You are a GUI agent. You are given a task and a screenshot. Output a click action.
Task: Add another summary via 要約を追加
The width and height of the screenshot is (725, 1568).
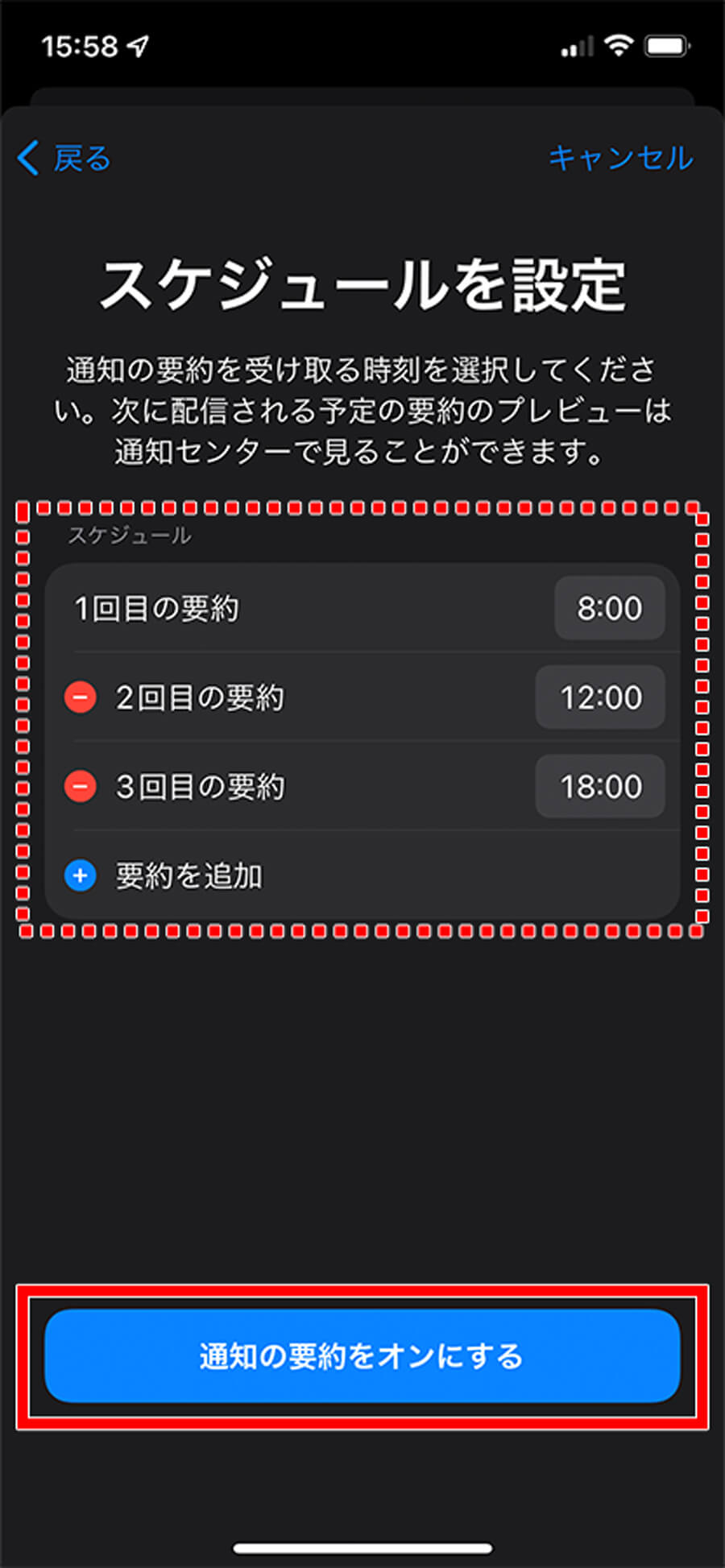(x=187, y=875)
